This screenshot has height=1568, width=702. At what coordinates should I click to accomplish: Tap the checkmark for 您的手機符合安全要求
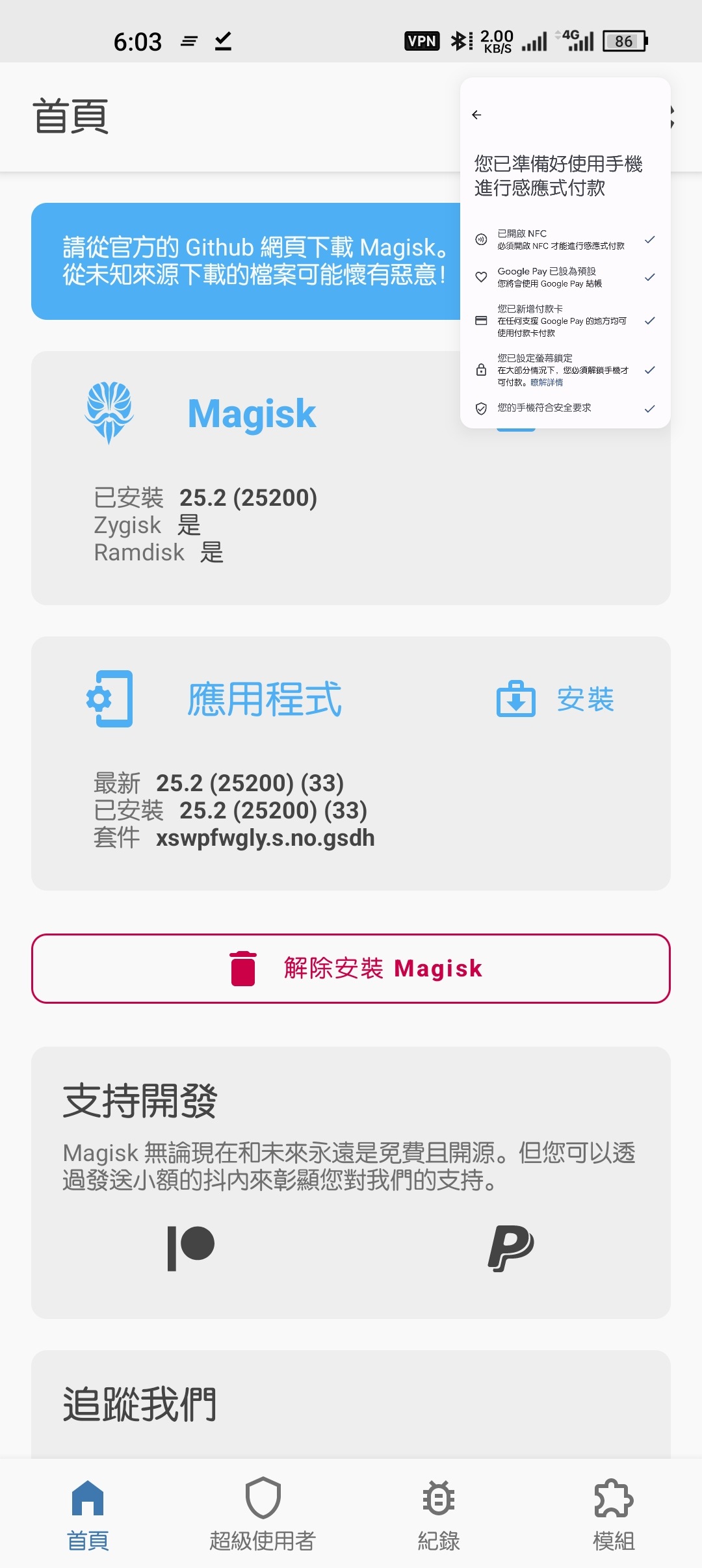[649, 408]
